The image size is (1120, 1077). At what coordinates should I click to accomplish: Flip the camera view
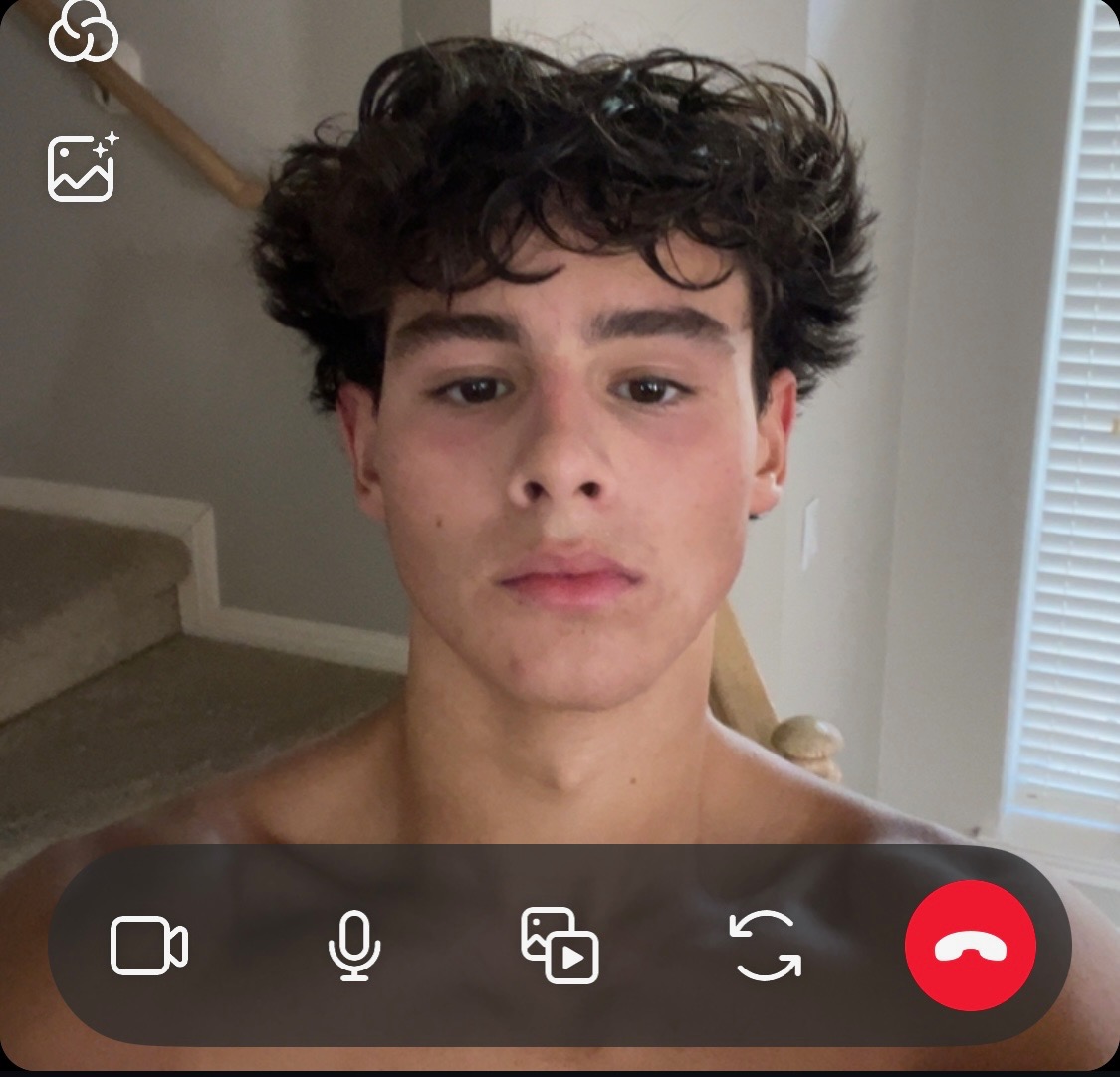coord(766,946)
